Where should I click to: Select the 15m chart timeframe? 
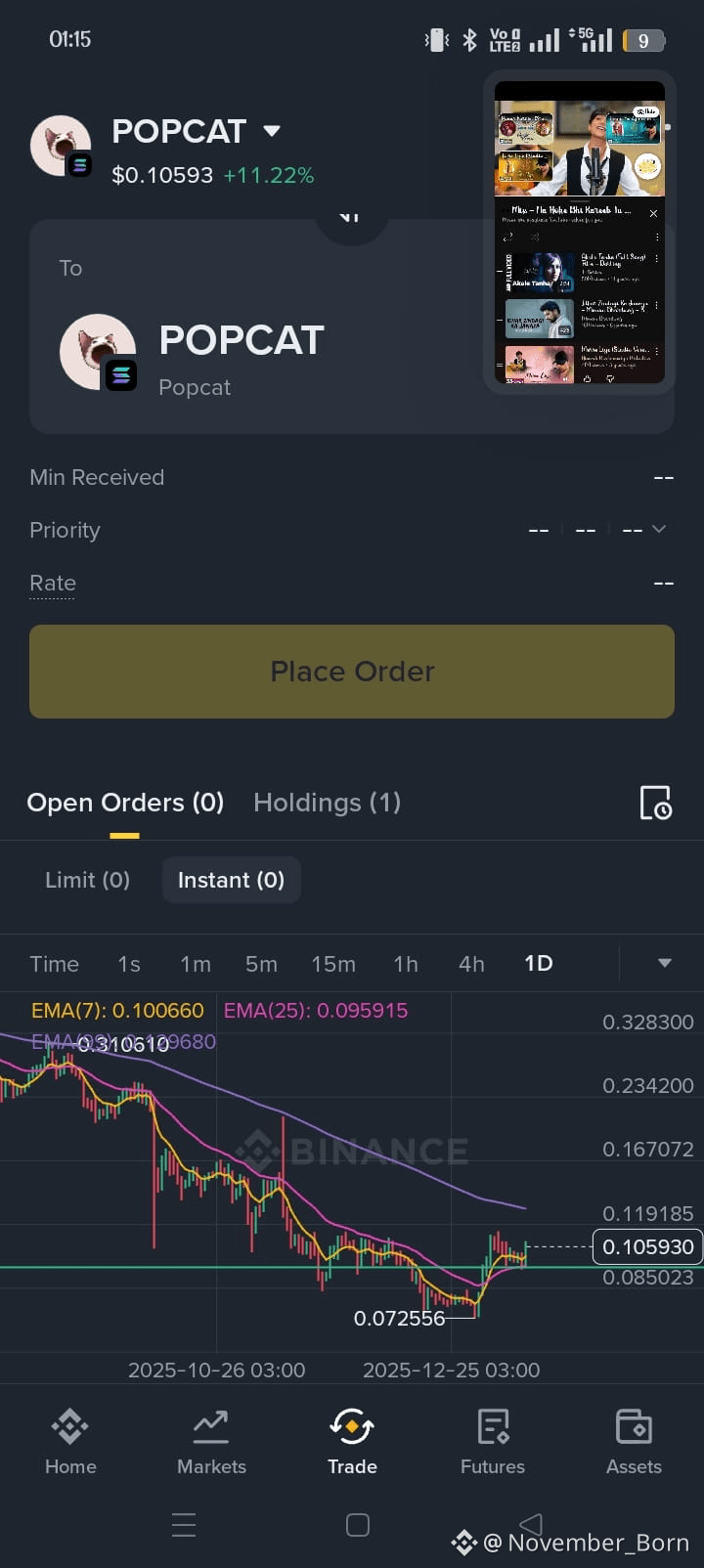332,963
